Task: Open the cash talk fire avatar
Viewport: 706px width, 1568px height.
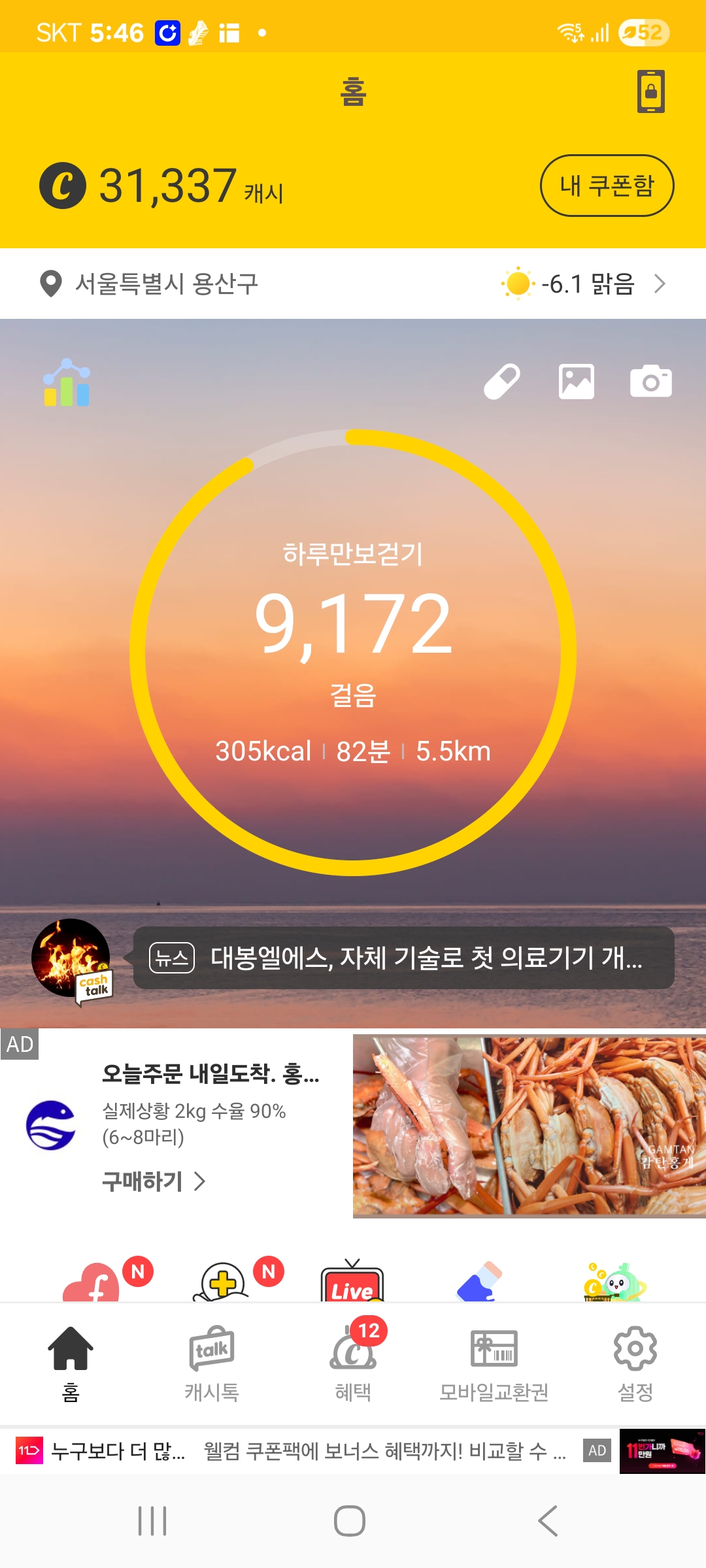Action: (71, 958)
